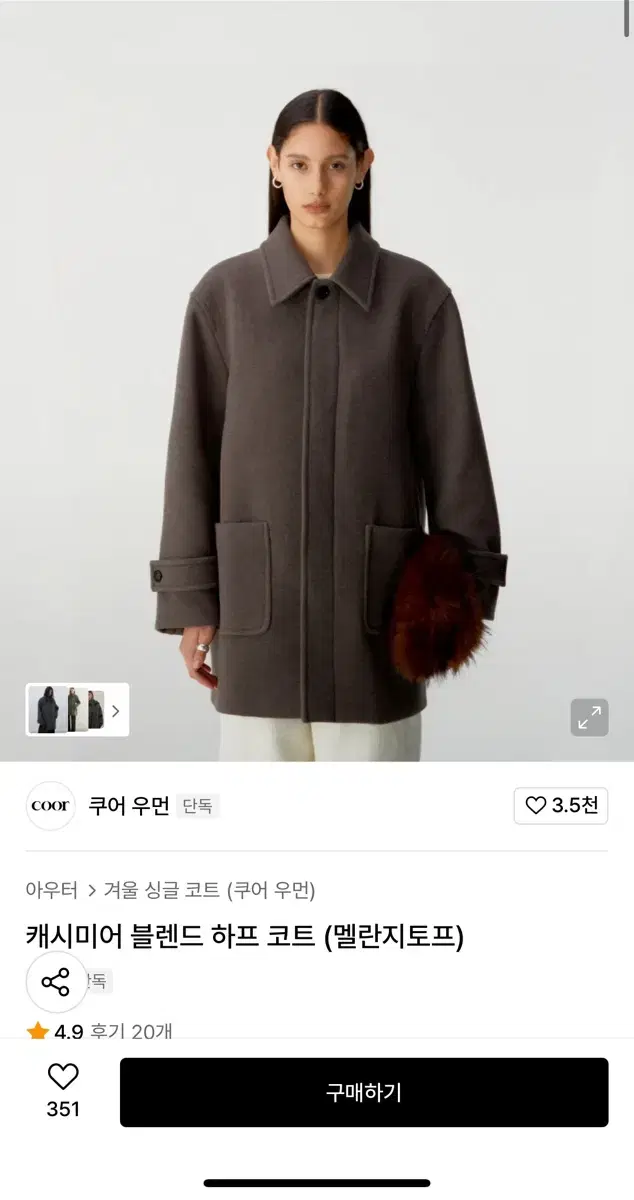Like the 쿠어 우먼 brand (3.5천)
Image resolution: width=634 pixels, height=1200 pixels.
pyautogui.click(x=561, y=805)
